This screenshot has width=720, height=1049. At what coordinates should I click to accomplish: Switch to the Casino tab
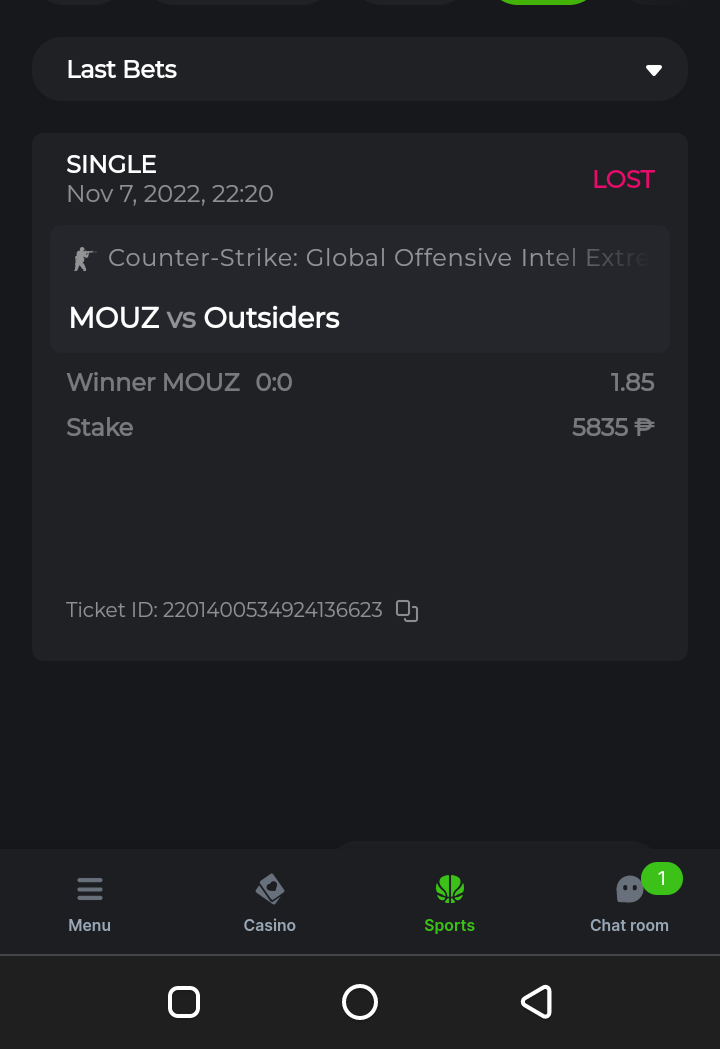tap(270, 903)
